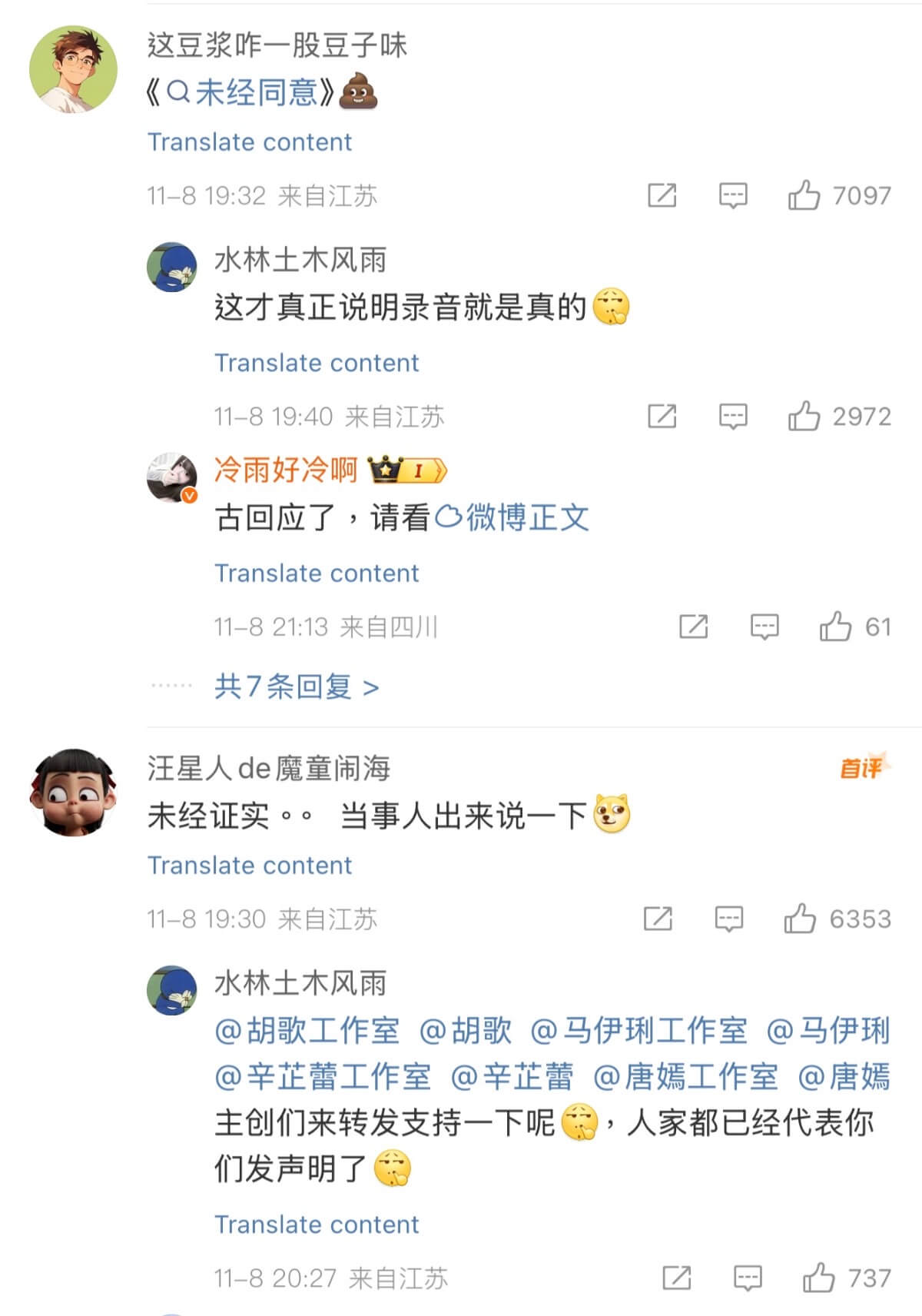This screenshot has height=1316, width=922.
Task: Like 冷雨好冷啊's reply
Action: (x=835, y=626)
